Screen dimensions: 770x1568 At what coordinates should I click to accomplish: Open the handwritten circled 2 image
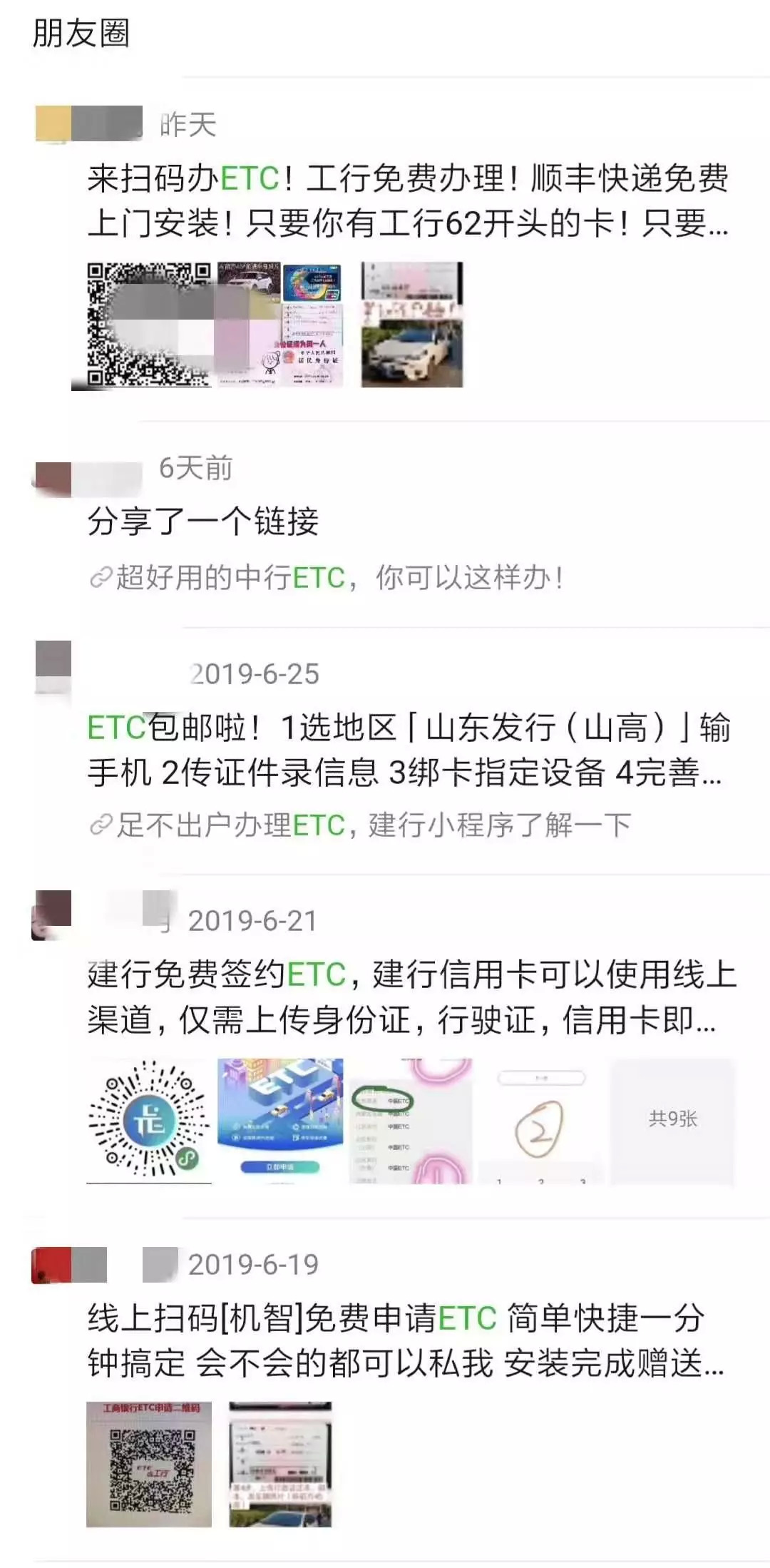540,1121
